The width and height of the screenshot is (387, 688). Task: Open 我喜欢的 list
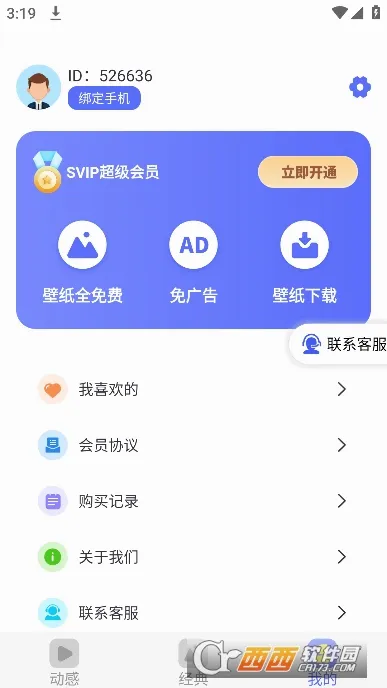193,389
